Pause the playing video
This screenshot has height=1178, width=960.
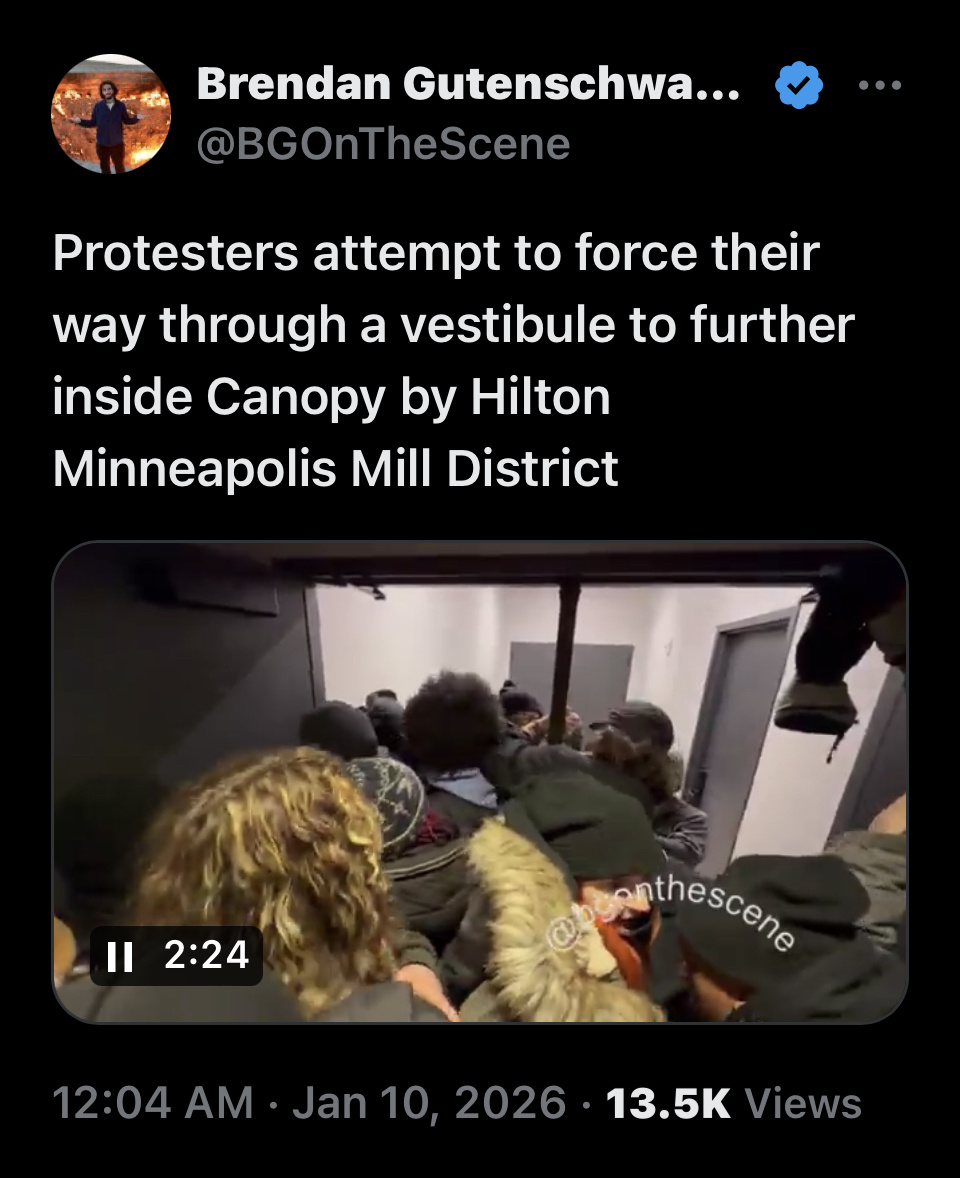[x=120, y=957]
